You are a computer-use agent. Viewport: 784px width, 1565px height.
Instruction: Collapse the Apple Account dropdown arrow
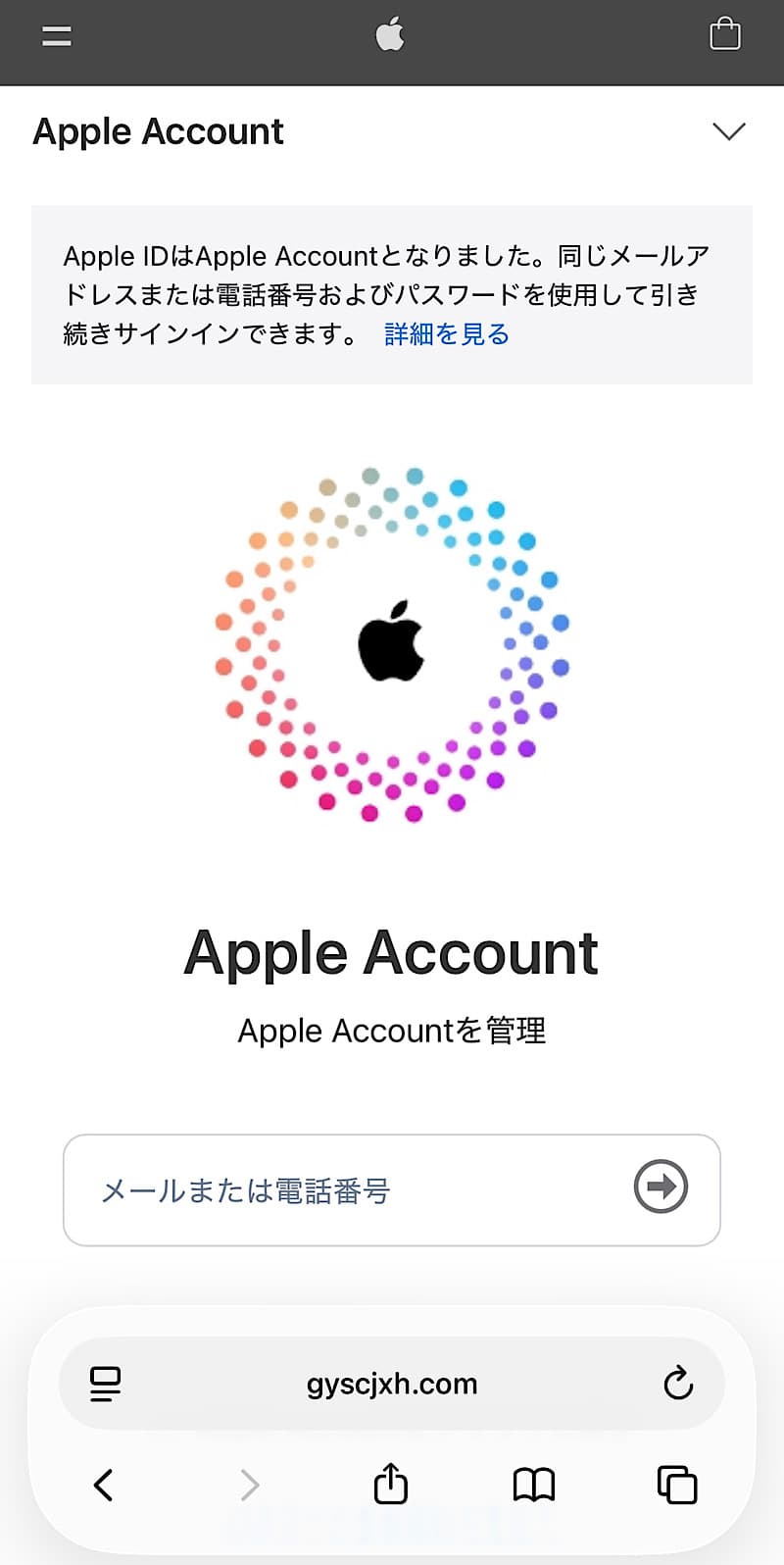coord(729,131)
